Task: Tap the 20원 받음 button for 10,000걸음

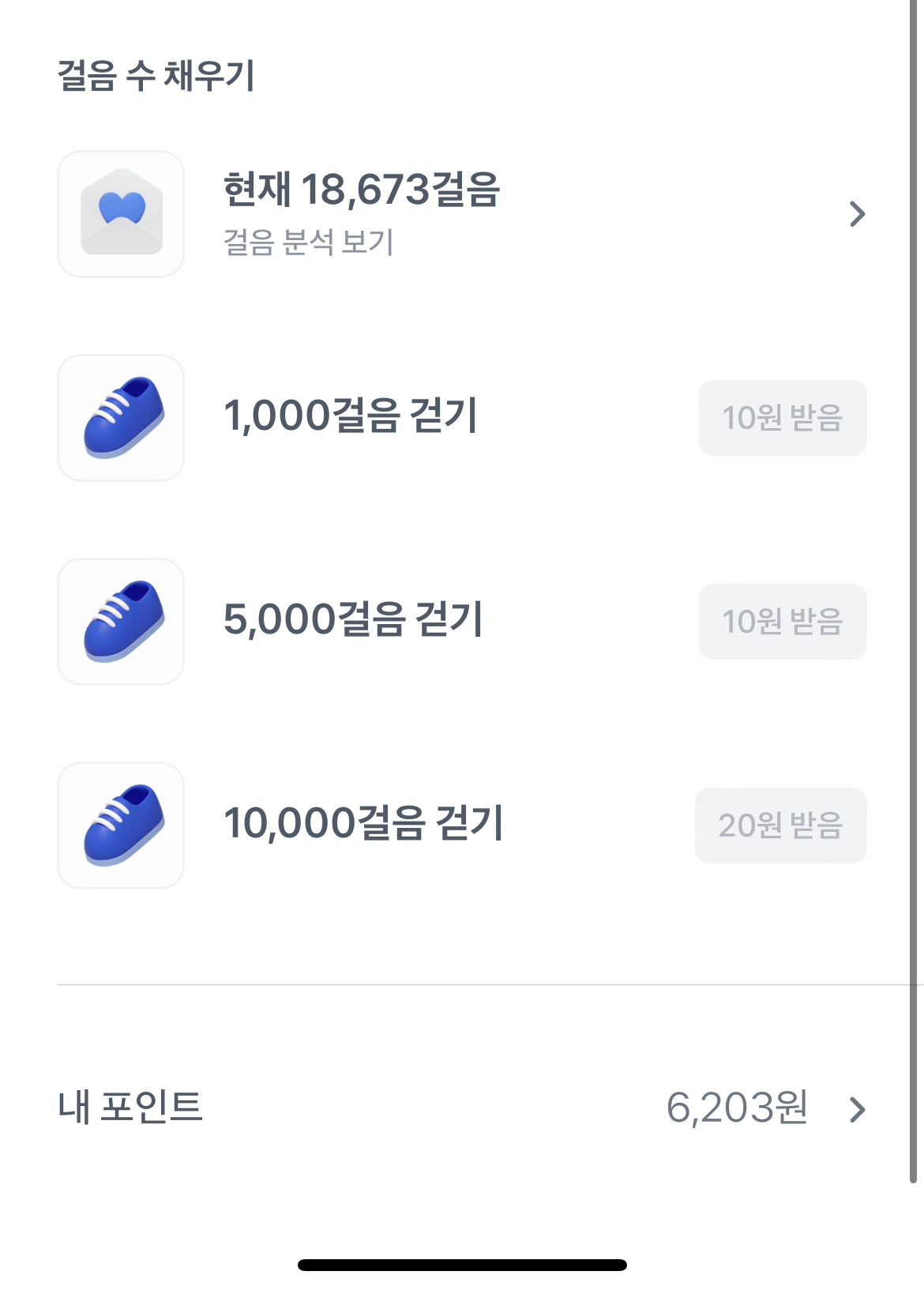Action: coord(780,826)
